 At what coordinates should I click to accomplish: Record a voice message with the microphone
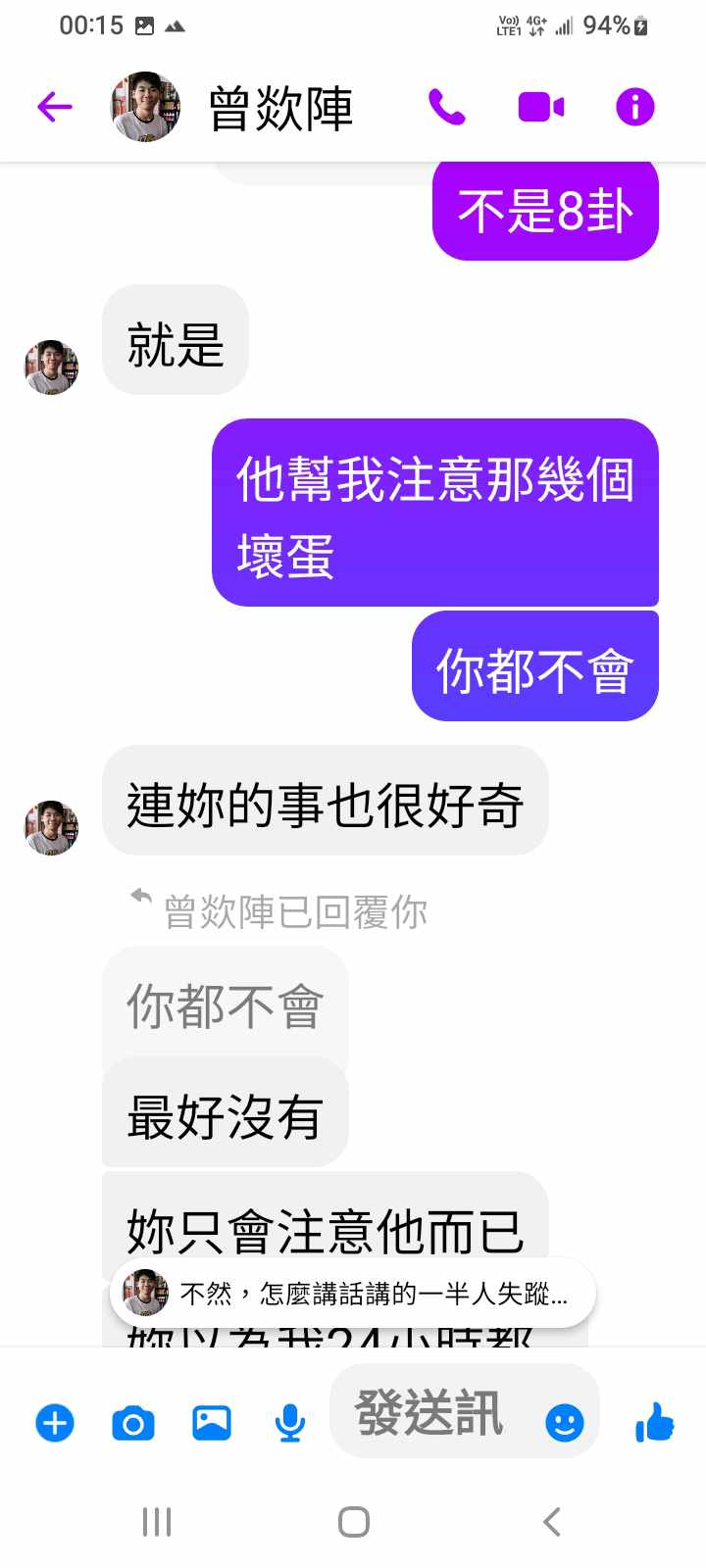tap(289, 1422)
